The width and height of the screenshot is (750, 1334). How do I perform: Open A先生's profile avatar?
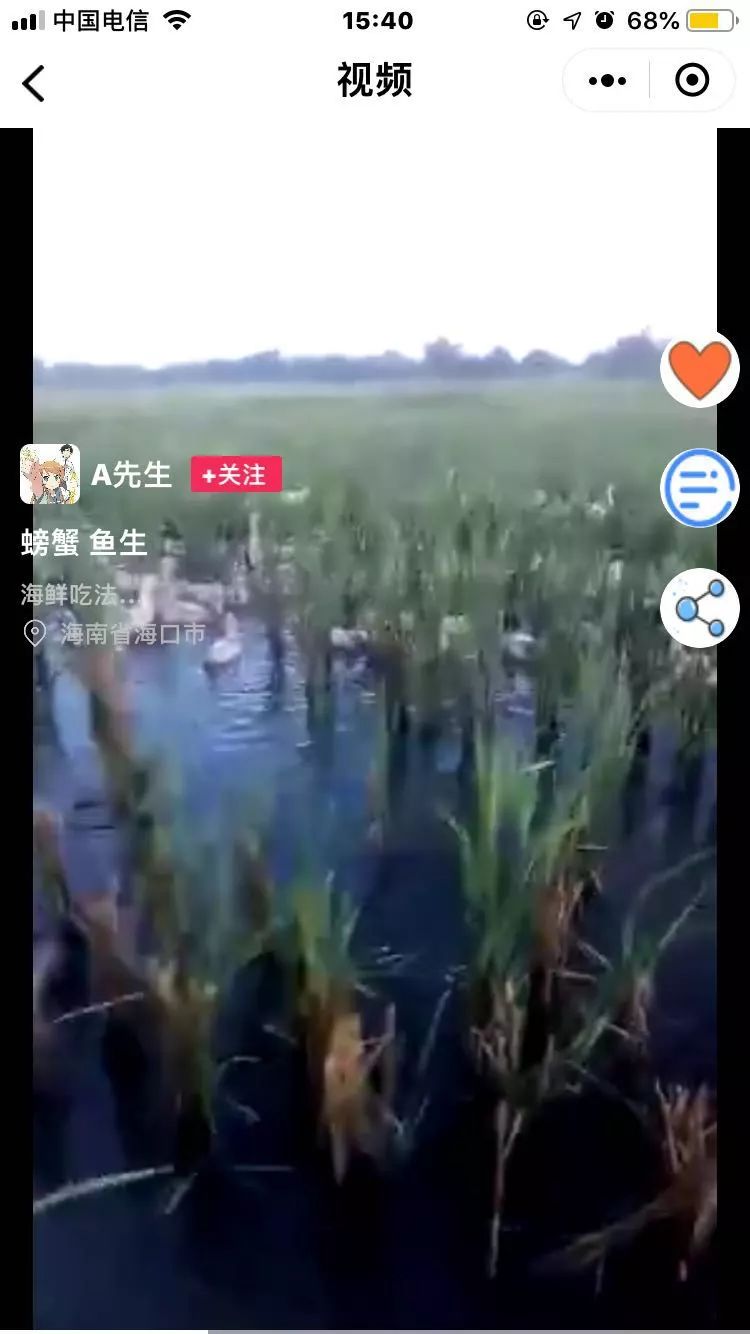pyautogui.click(x=50, y=474)
